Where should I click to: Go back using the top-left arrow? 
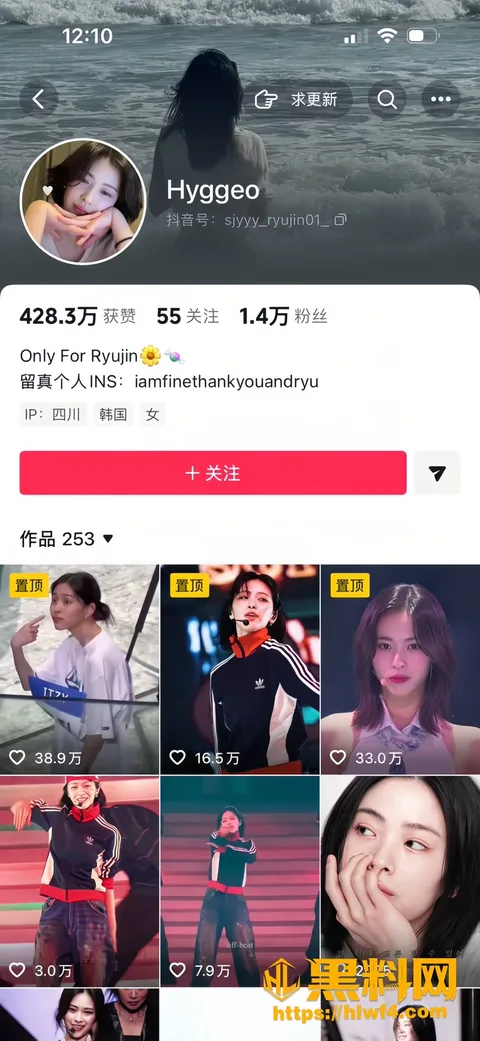[x=39, y=100]
